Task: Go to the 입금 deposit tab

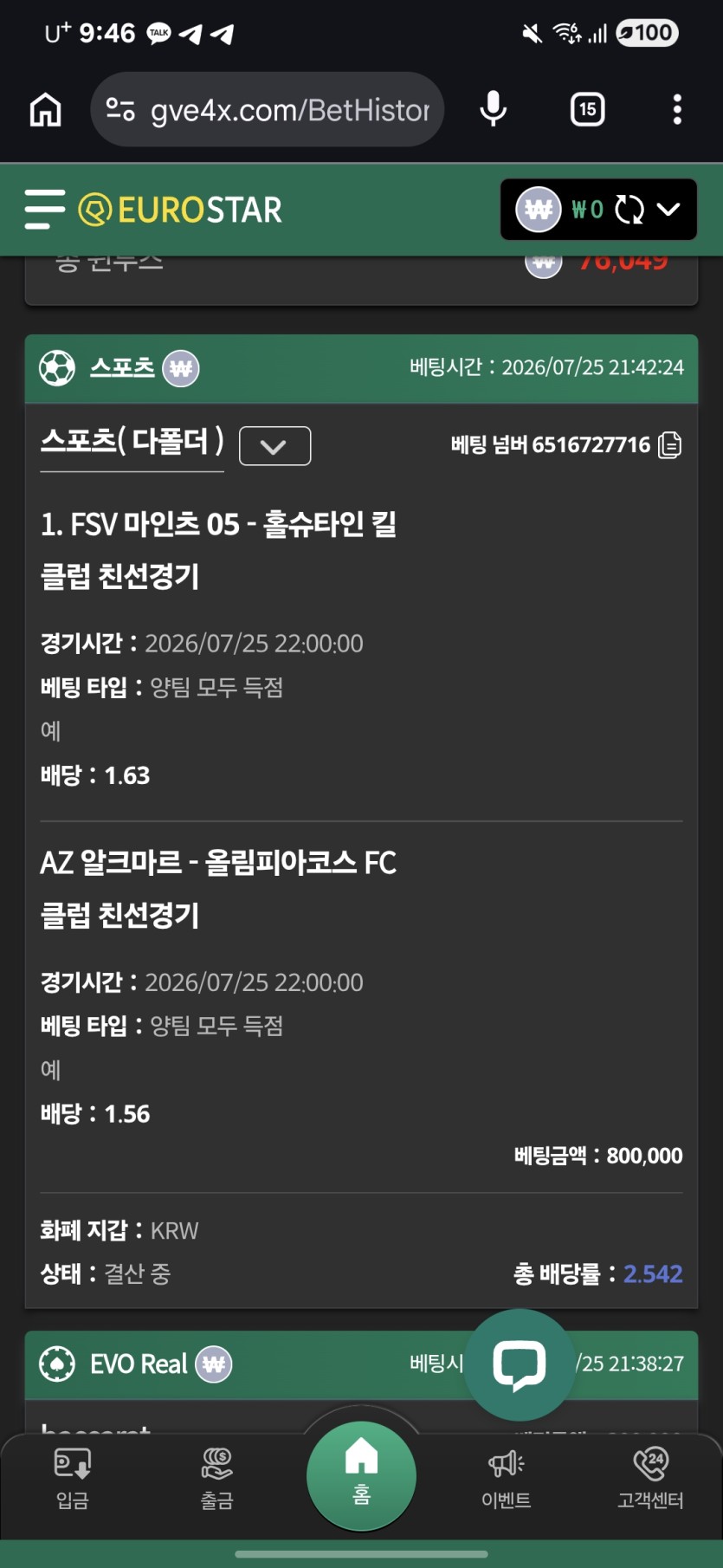Action: (73, 1479)
